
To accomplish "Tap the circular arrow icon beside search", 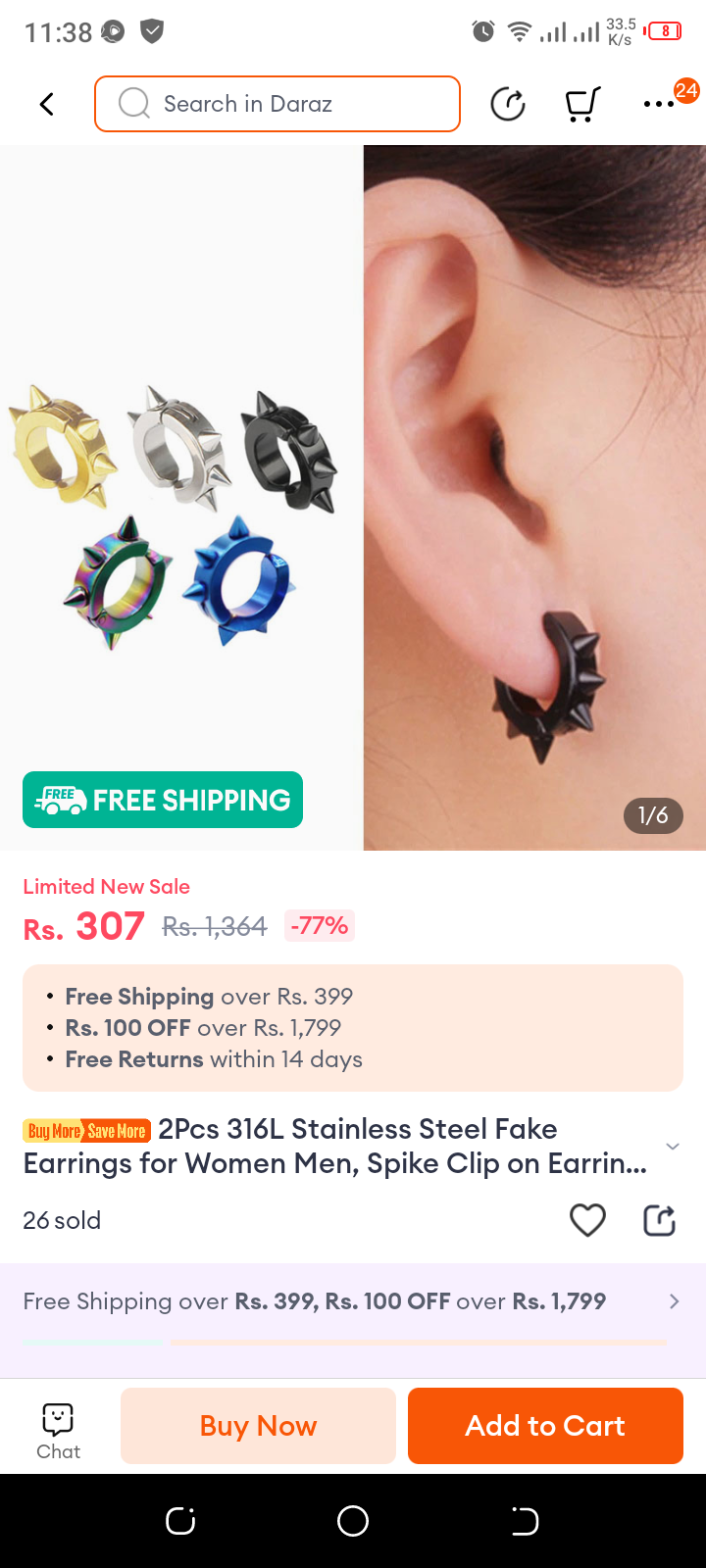I will click(508, 104).
